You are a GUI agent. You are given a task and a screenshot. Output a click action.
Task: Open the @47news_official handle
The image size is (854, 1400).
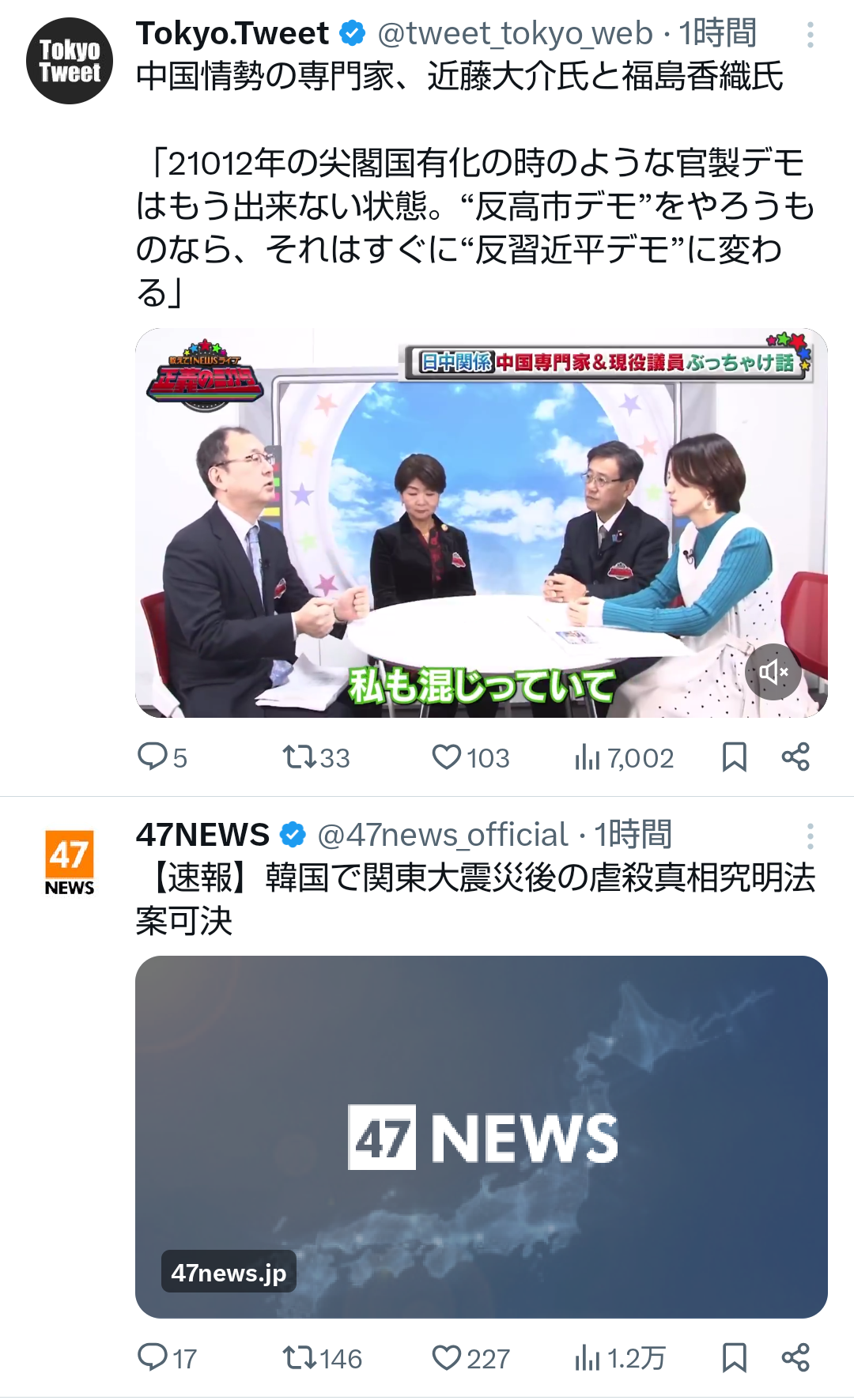coord(442,835)
